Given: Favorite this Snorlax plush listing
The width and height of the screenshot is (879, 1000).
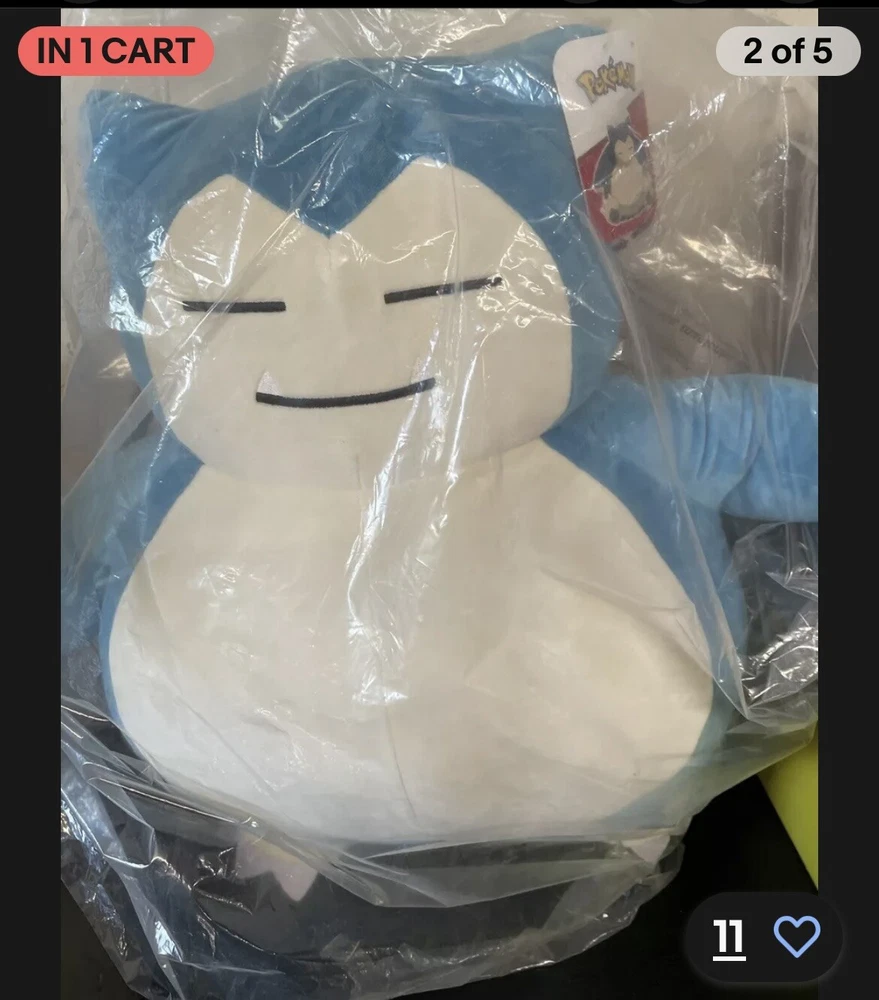Looking at the screenshot, I should point(797,937).
